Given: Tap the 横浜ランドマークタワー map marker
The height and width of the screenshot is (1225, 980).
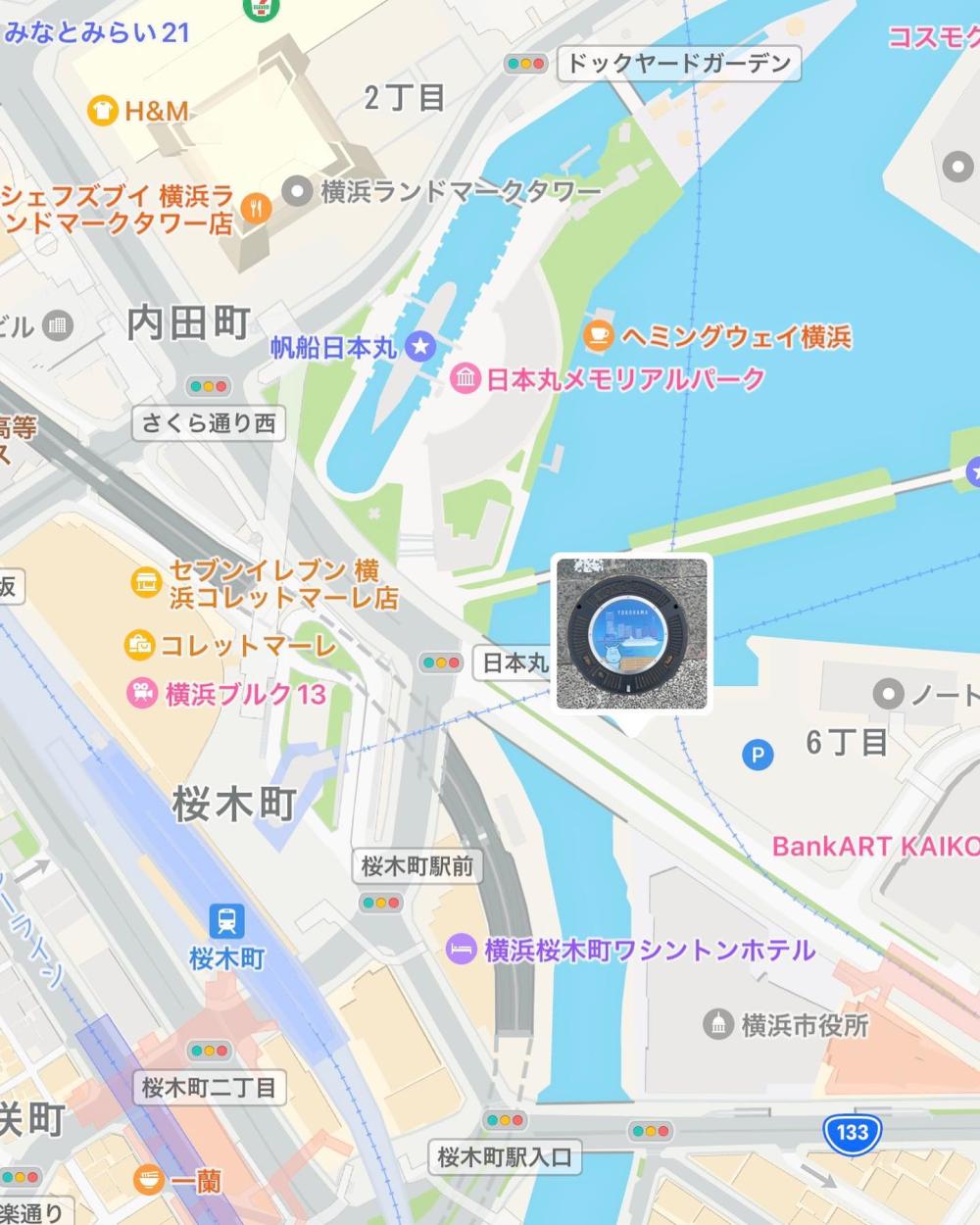Looking at the screenshot, I should point(297,191).
